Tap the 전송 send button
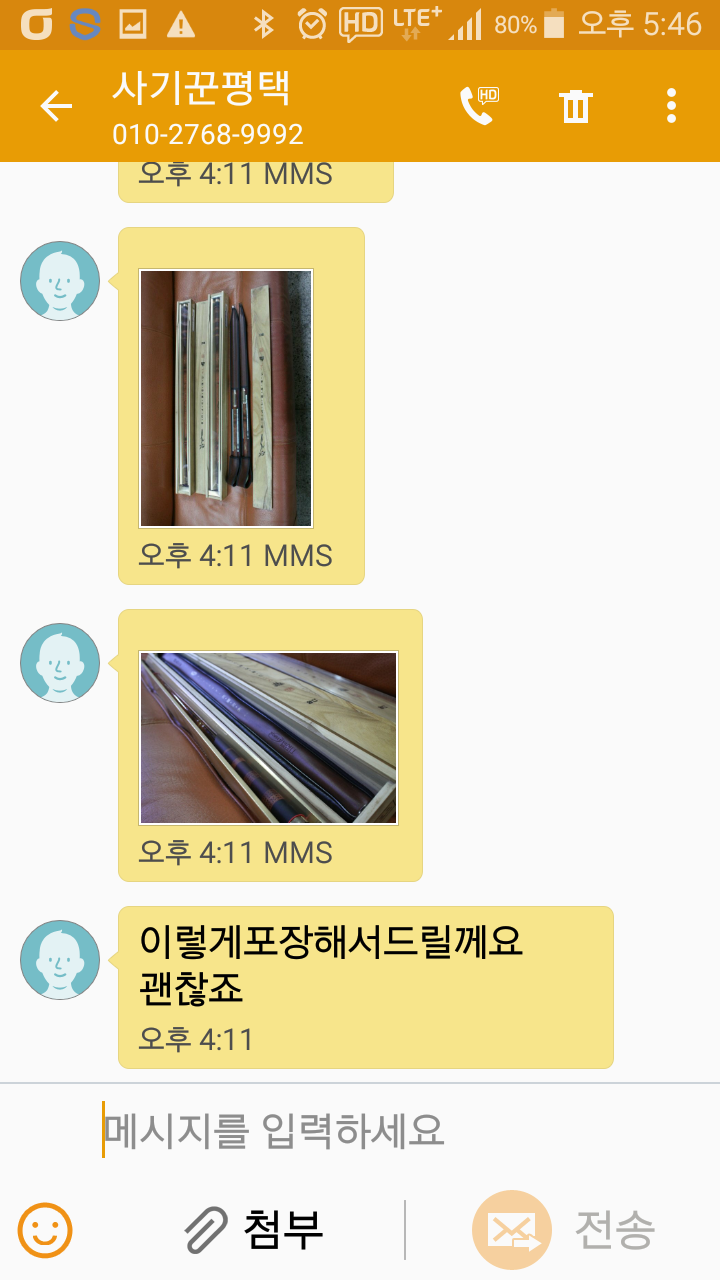 (563, 1230)
